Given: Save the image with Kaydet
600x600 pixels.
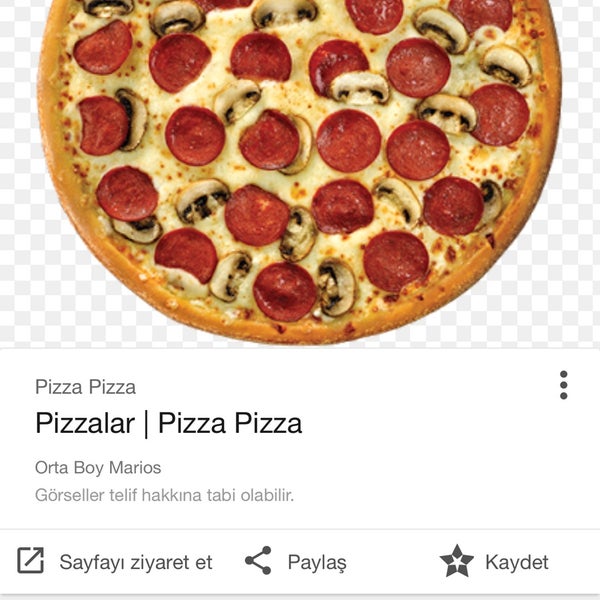Looking at the screenshot, I should 495,562.
